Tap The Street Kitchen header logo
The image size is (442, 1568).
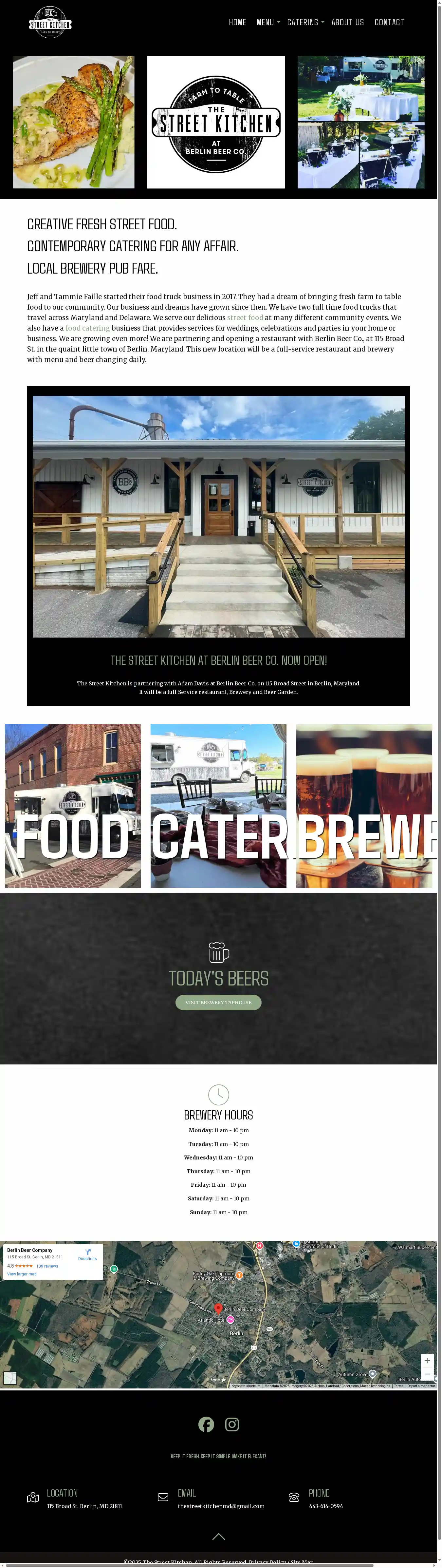point(50,23)
